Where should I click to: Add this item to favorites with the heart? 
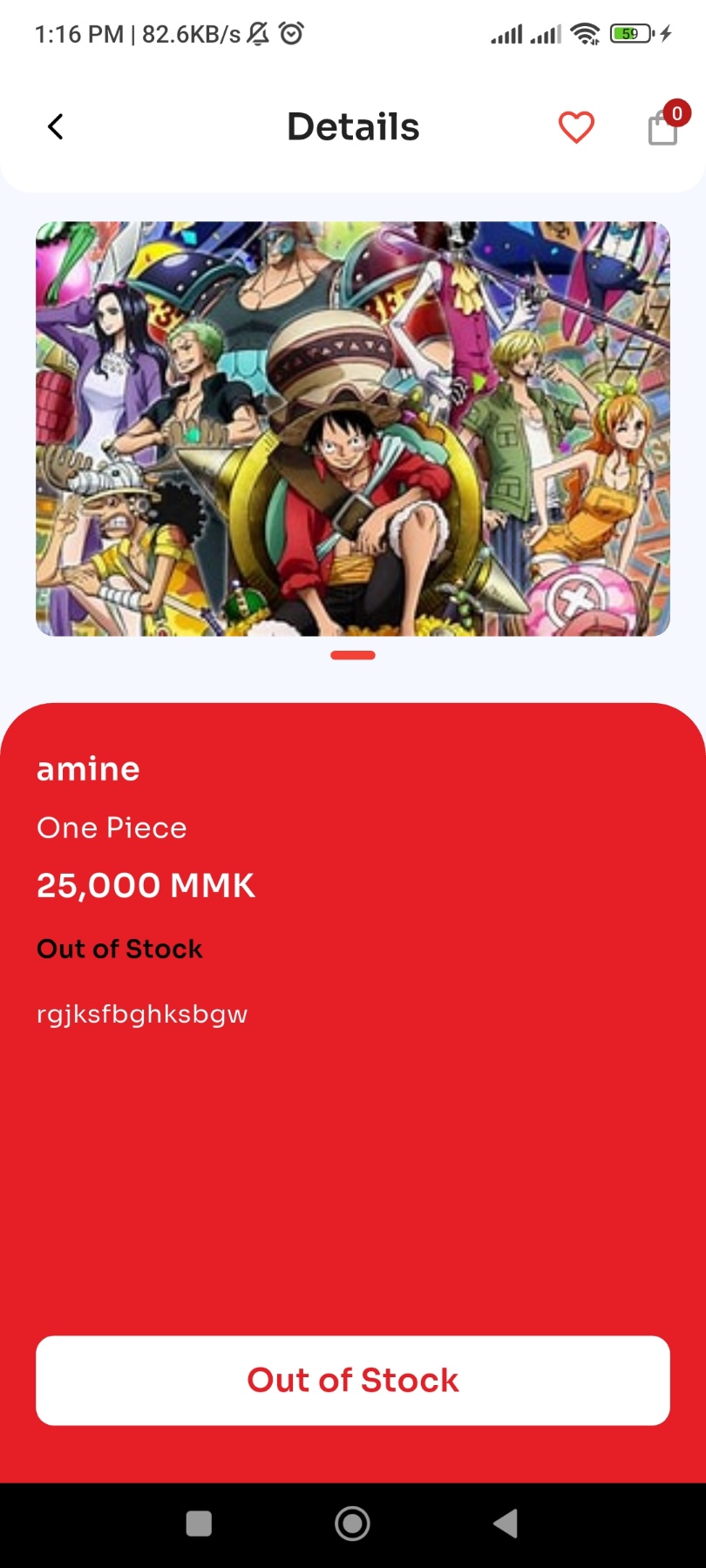576,127
